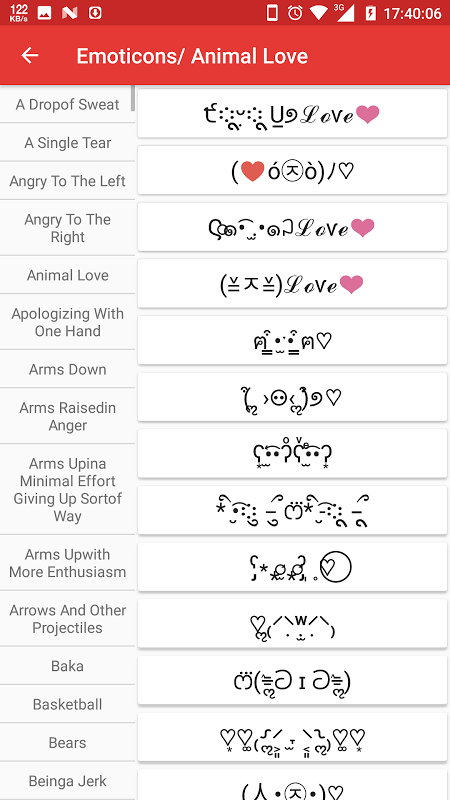
Task: Select the emoticon with the circled heart
Action: 292,567
